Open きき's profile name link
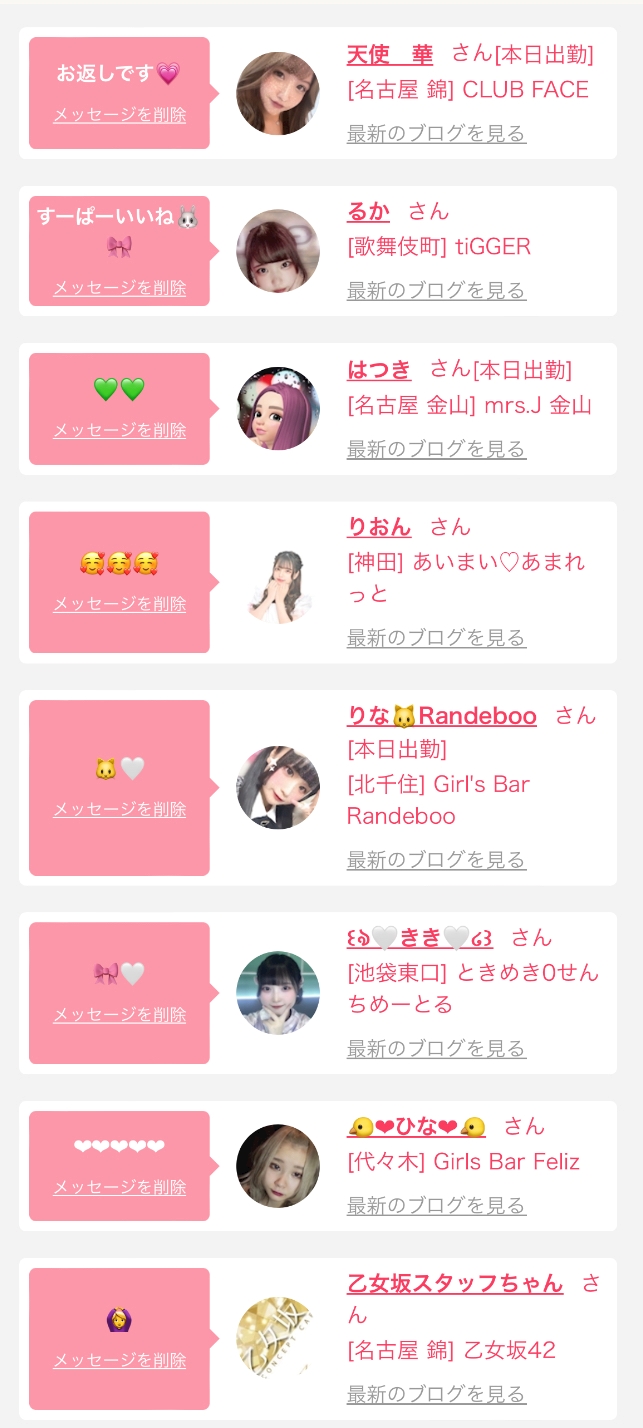Screen dimensions: 643x1428 point(420,938)
